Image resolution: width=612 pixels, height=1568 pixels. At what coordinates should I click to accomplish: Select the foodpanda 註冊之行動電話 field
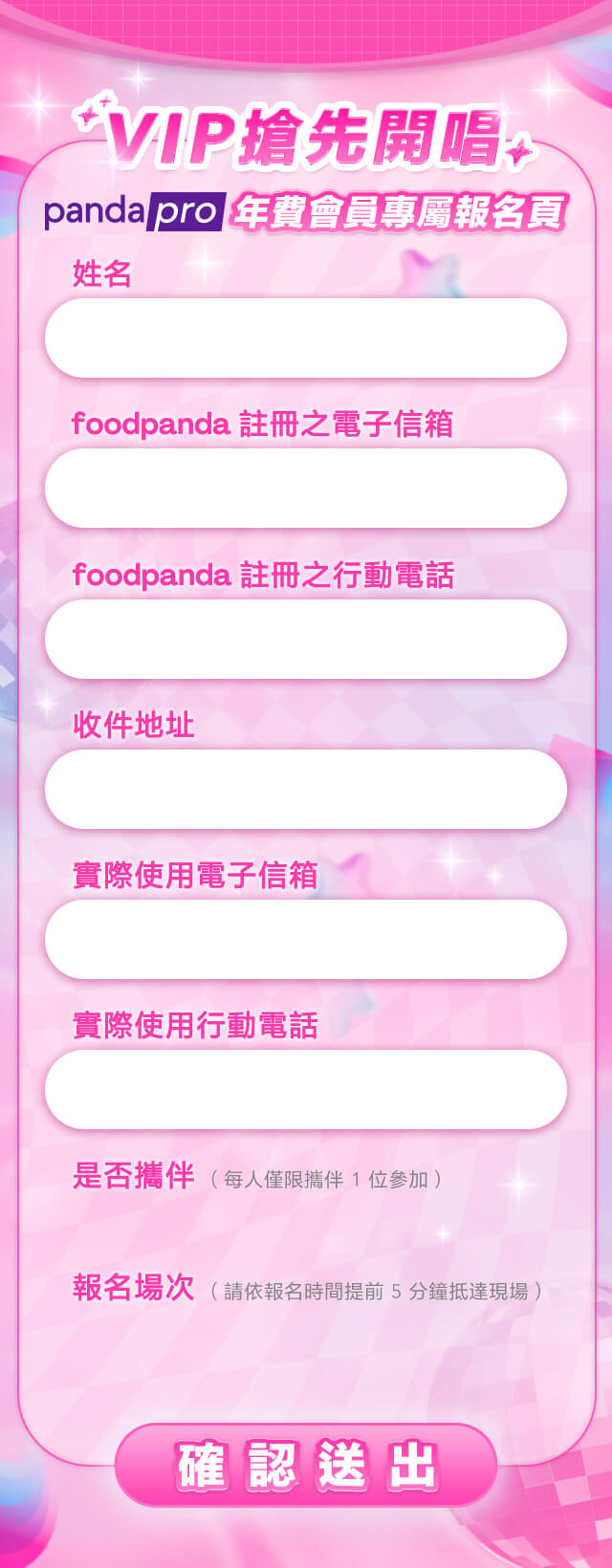pyautogui.click(x=305, y=639)
